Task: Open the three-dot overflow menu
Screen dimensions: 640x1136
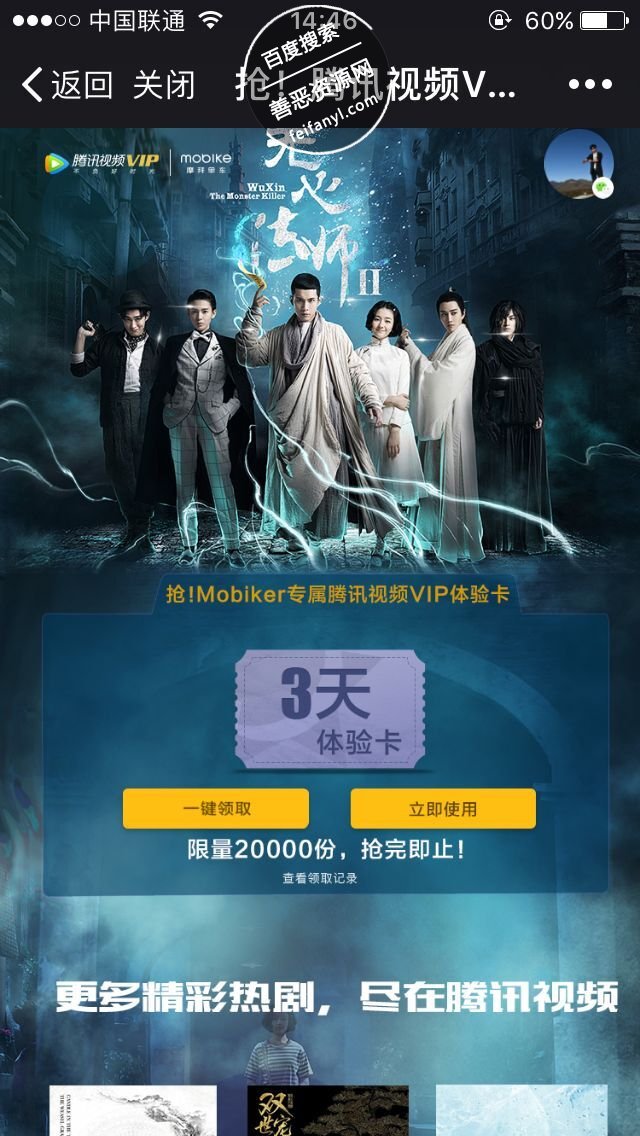Action: coord(590,85)
